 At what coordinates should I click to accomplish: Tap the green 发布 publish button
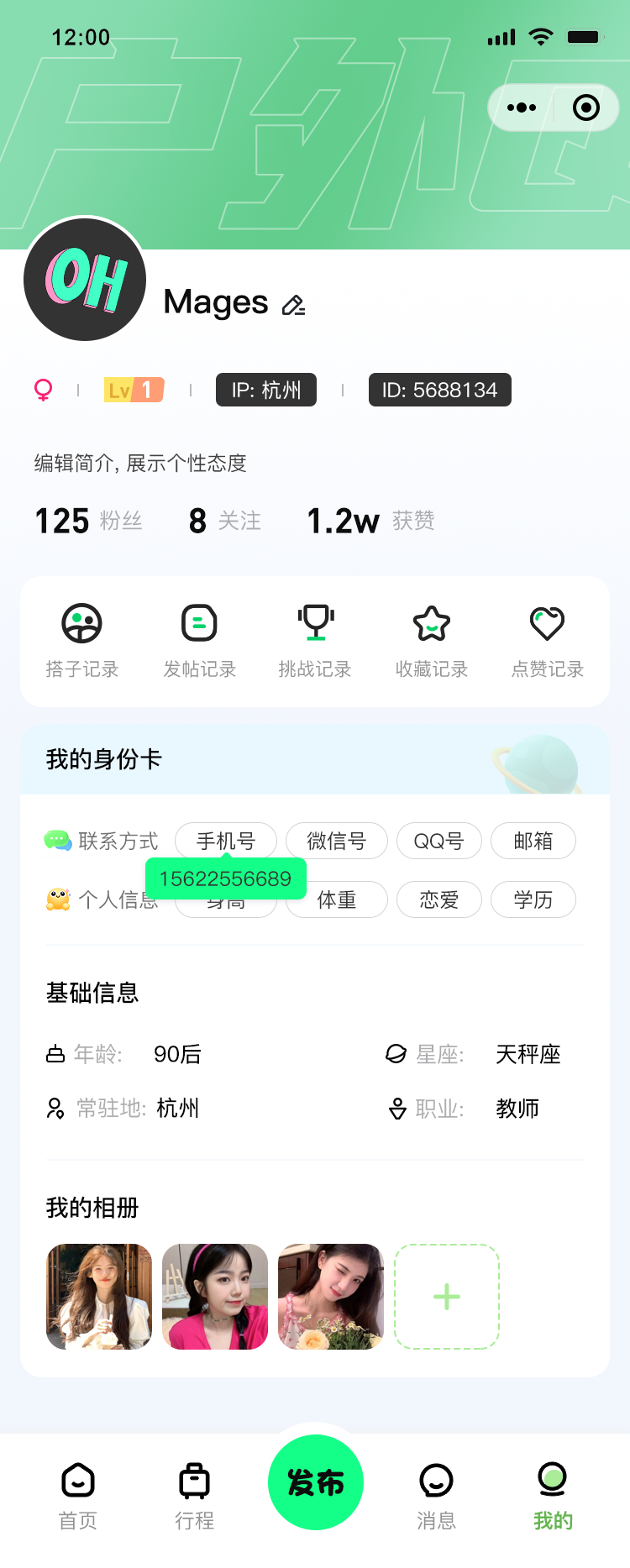316,1482
